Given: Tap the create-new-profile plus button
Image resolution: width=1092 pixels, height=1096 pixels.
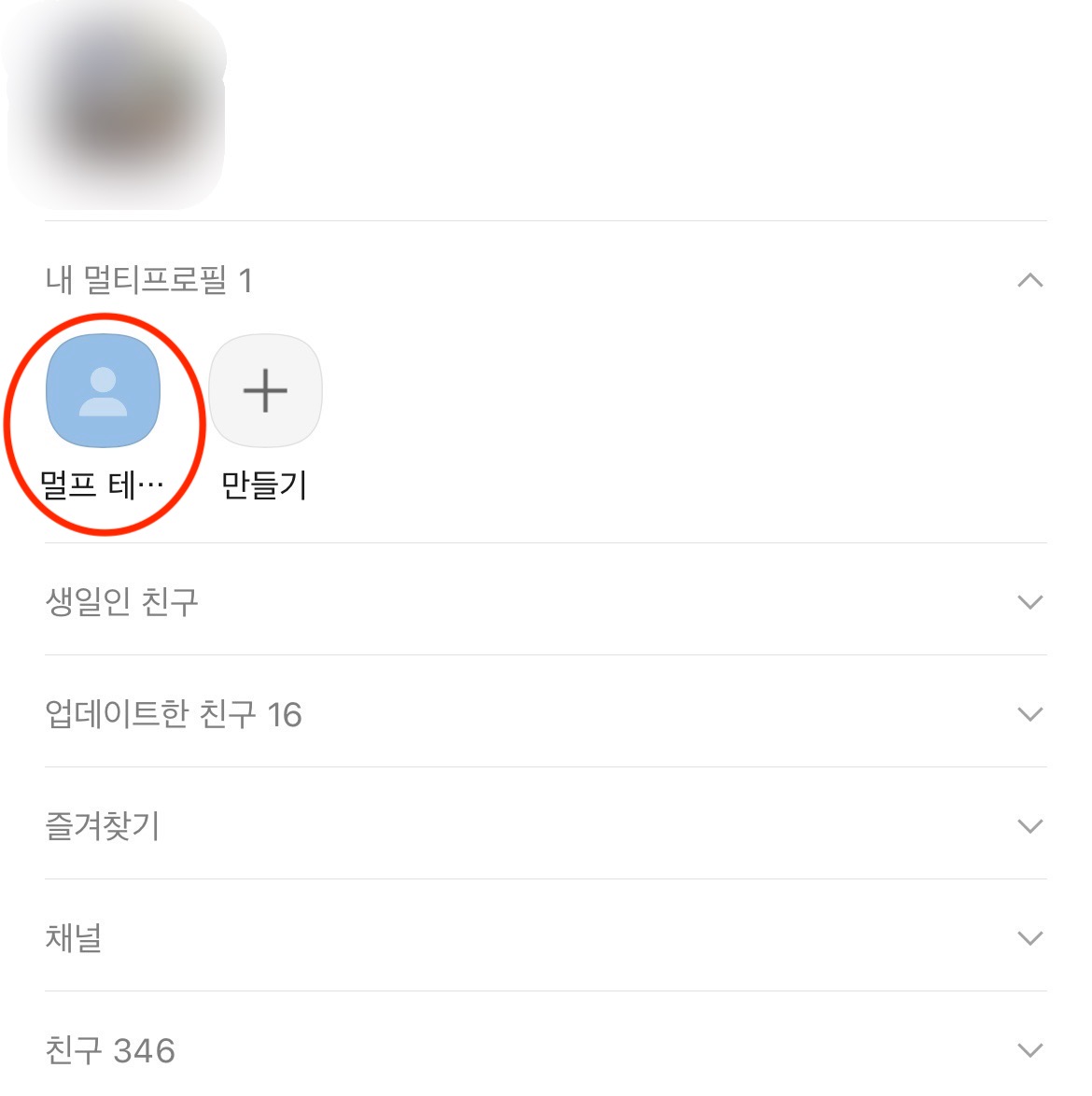Looking at the screenshot, I should tap(265, 391).
